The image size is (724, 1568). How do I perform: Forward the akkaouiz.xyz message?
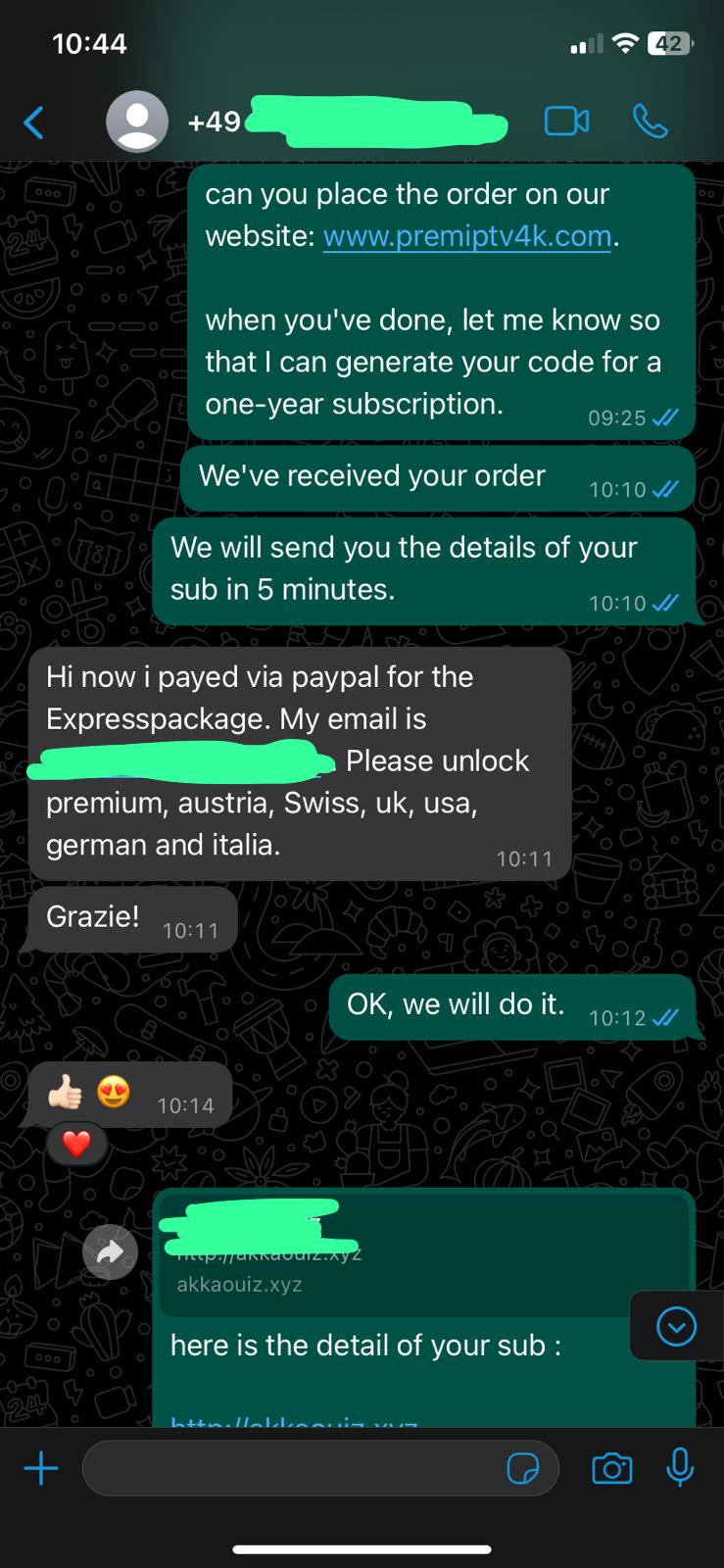[110, 1251]
